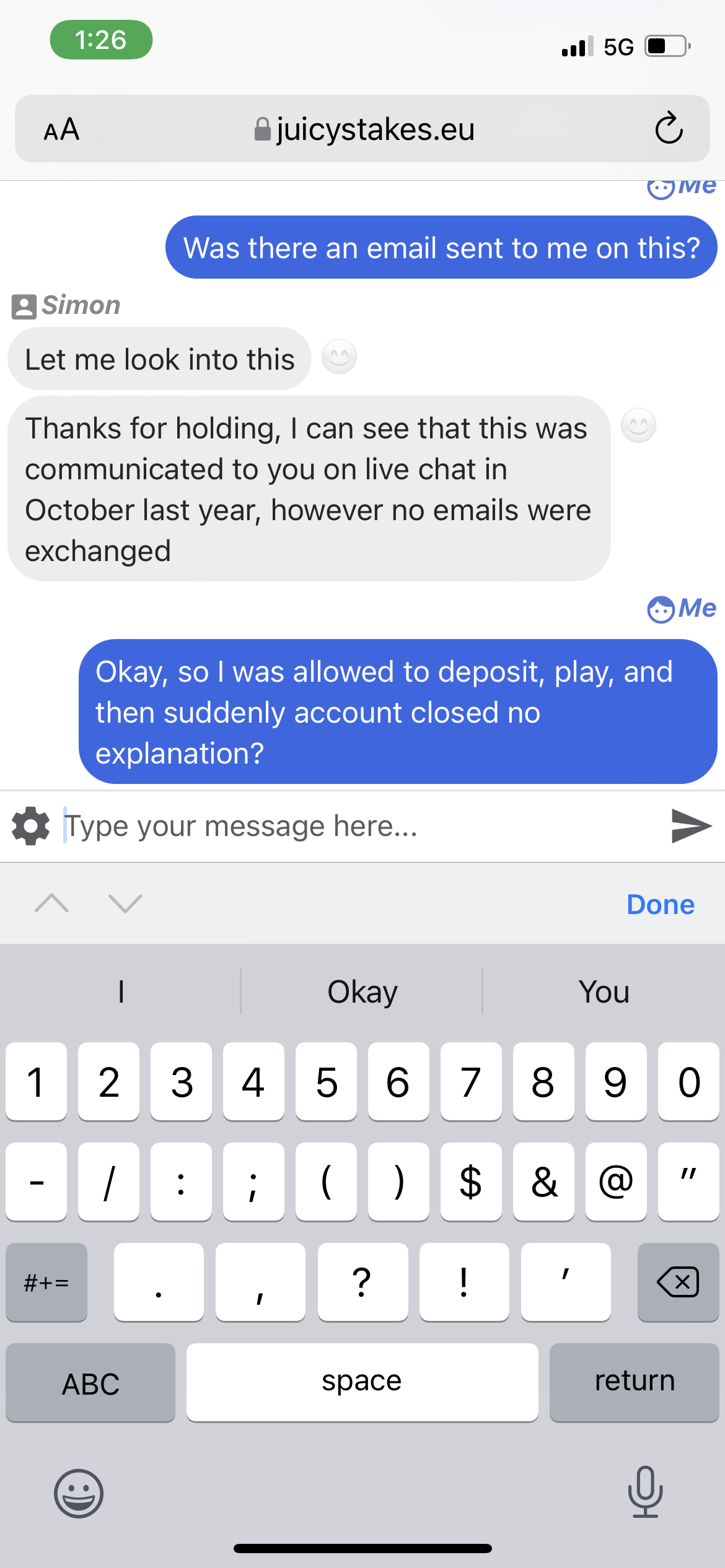Start voice dictation with microphone
Screen dimensions: 725x1568
(x=645, y=1492)
